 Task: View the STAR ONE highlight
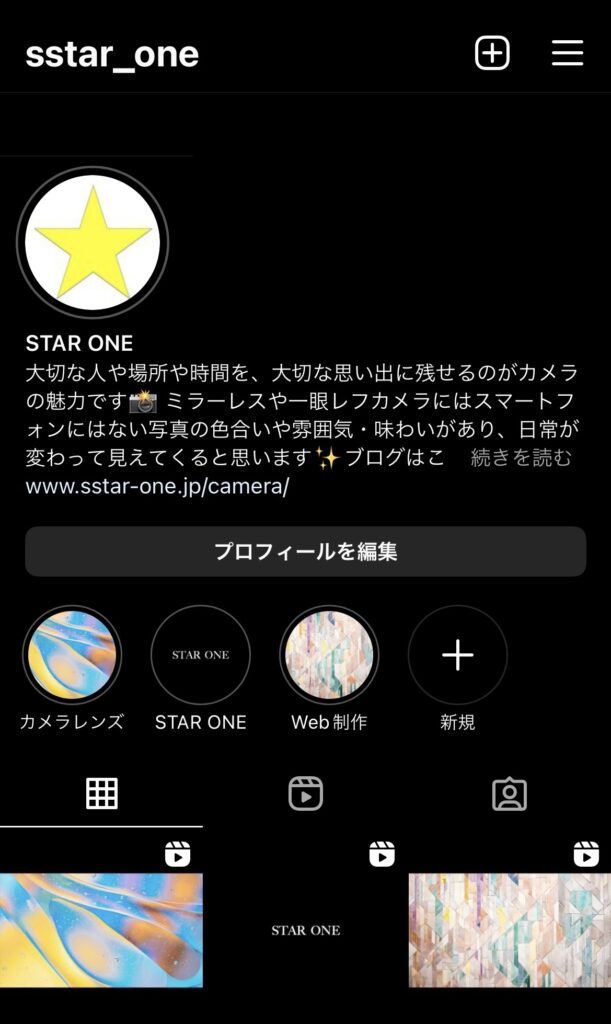[201, 656]
